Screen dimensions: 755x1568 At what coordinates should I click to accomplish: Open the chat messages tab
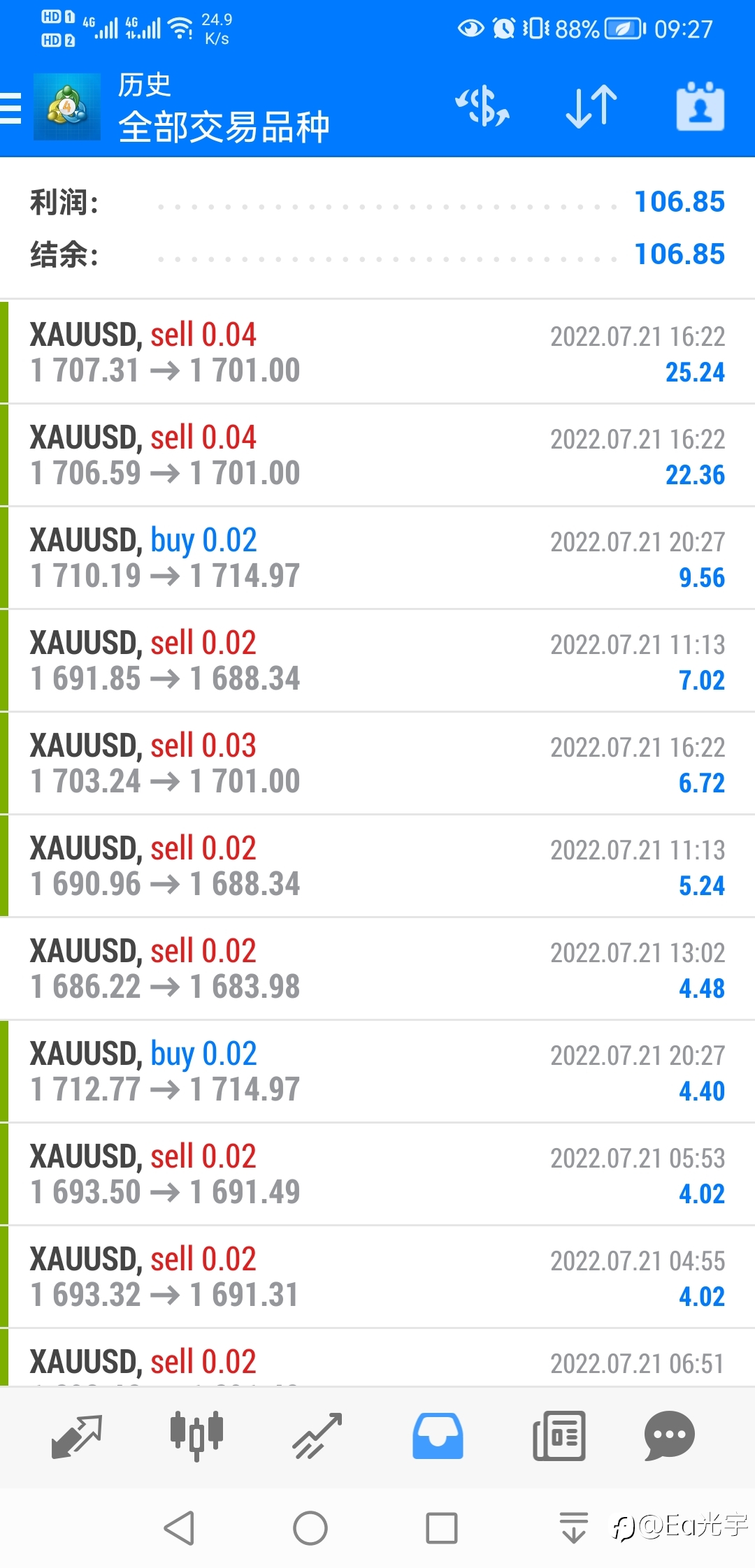coord(669,1437)
